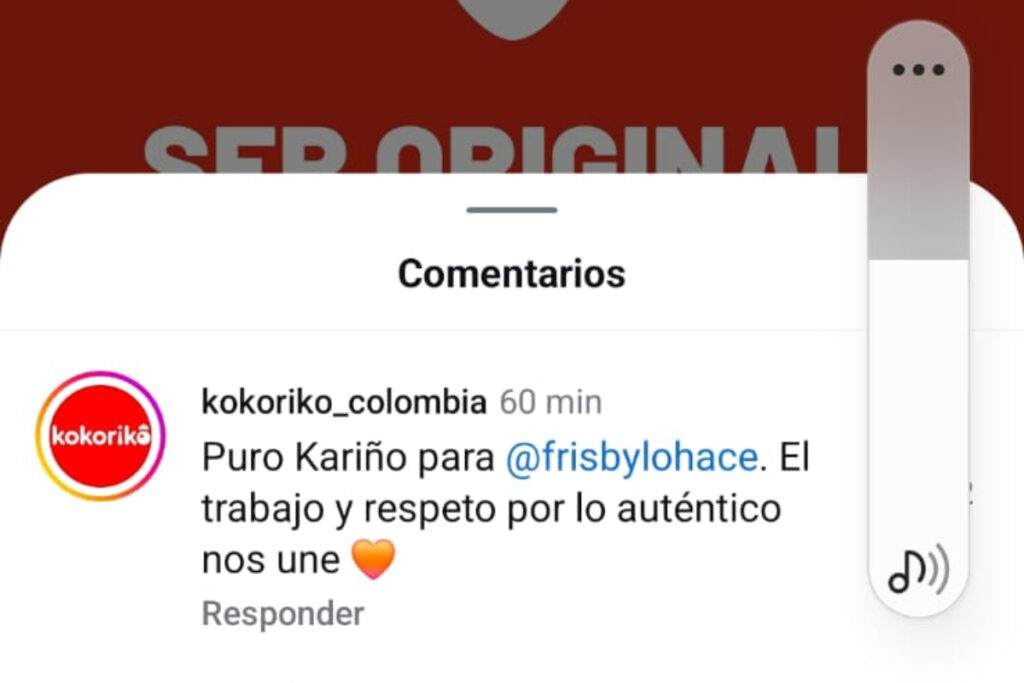Screen dimensions: 1024x683
Task: Tap Responder under kokoriko_colombia's comment
Action: [282, 613]
